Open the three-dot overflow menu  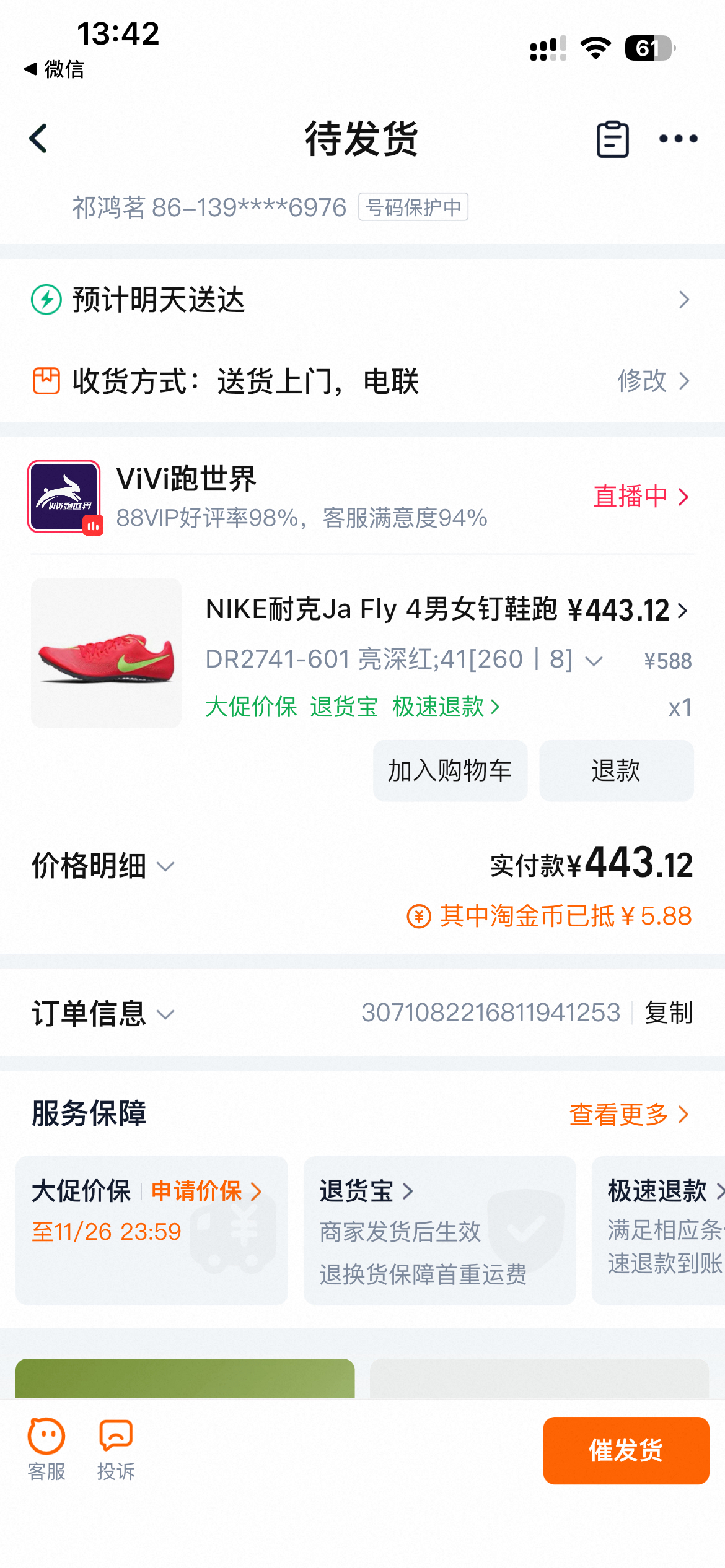click(x=678, y=139)
